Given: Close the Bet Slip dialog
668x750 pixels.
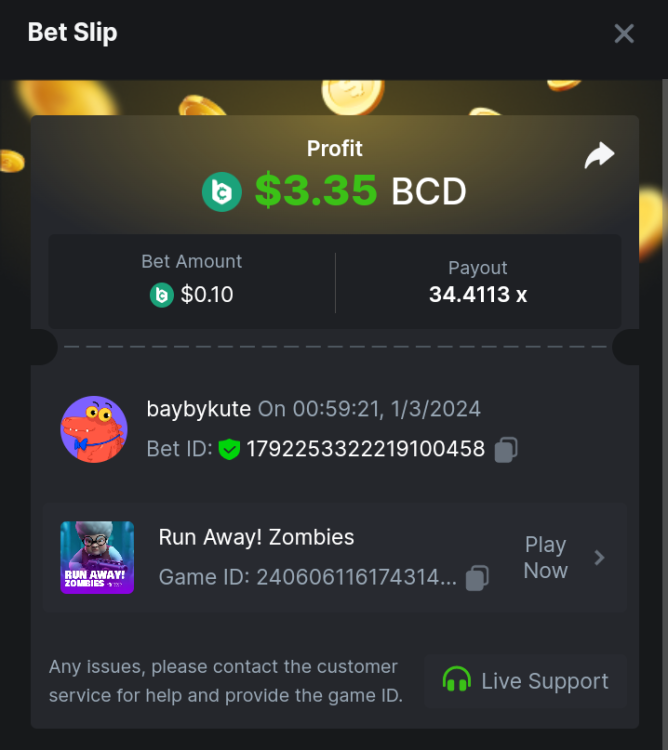Looking at the screenshot, I should 624,34.
